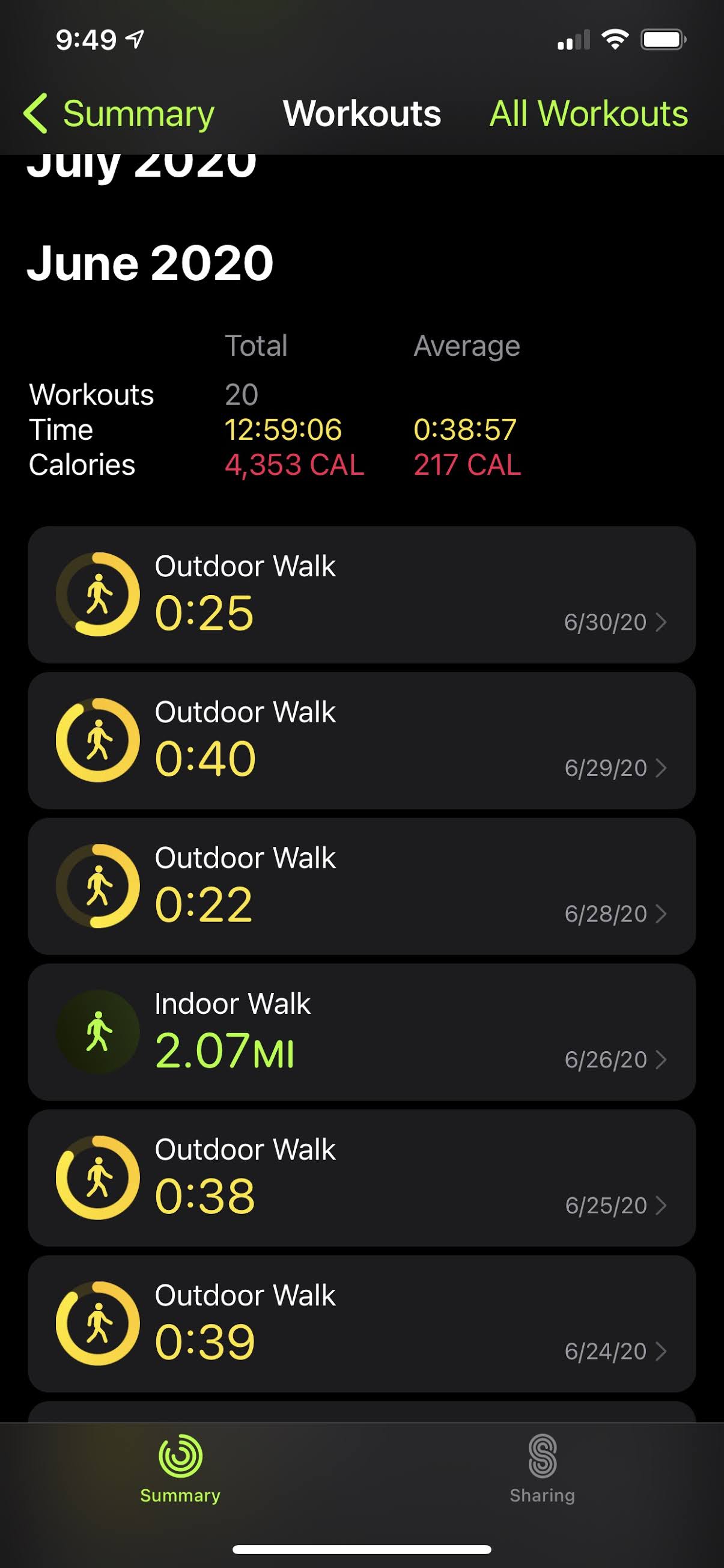Tap the Summary tab in bottom bar
724x1568 pixels.
pyautogui.click(x=180, y=1469)
